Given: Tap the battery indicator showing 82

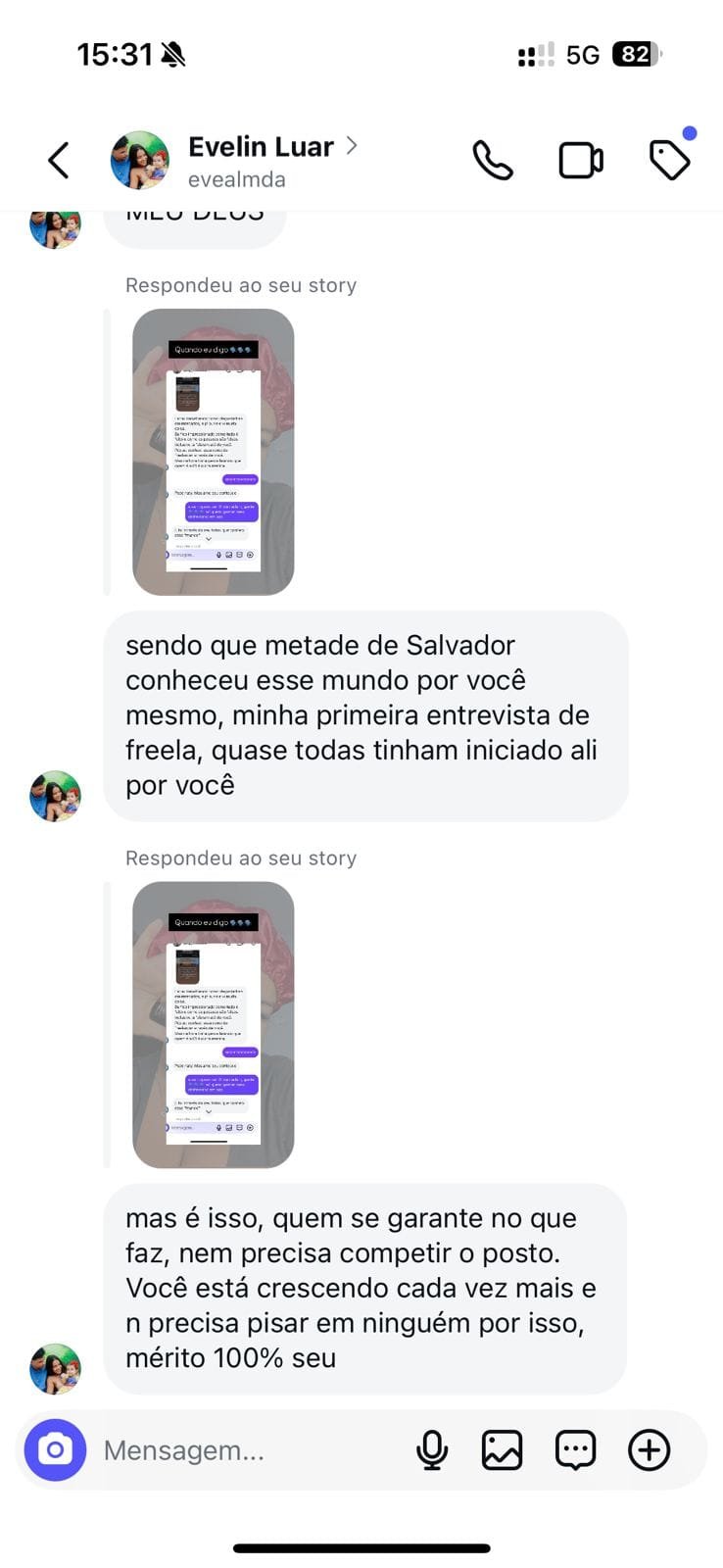Looking at the screenshot, I should 635,55.
